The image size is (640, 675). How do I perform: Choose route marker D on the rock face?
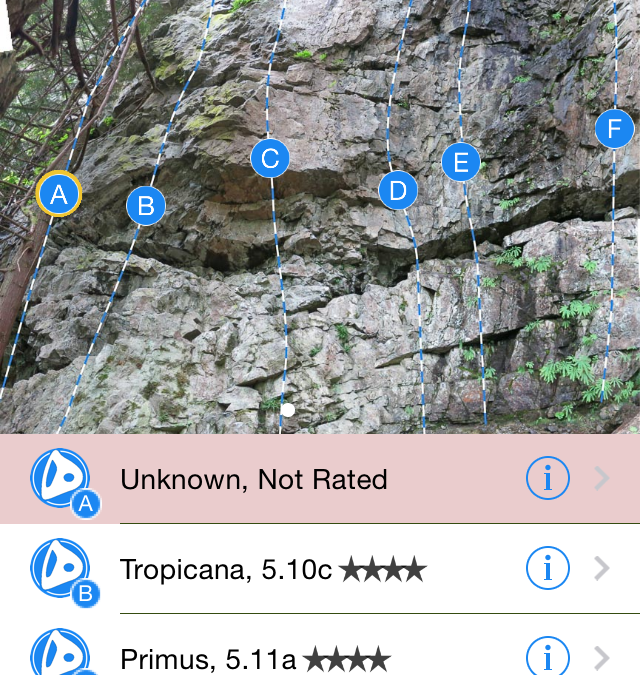coord(398,190)
